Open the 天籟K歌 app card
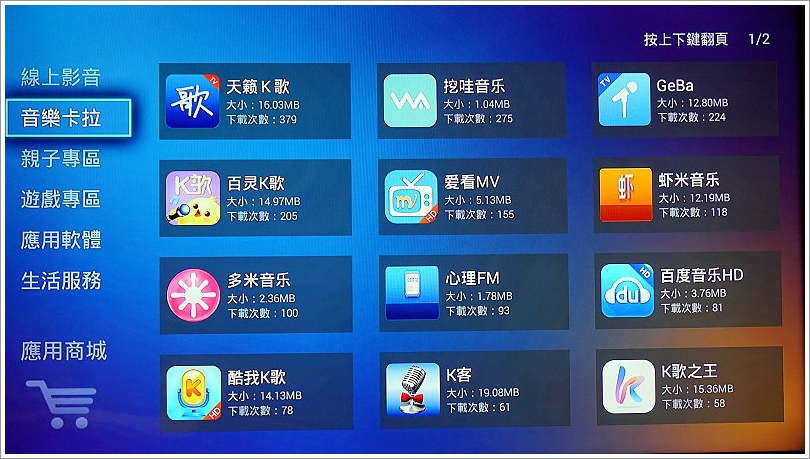This screenshot has width=810, height=459. 254,102
